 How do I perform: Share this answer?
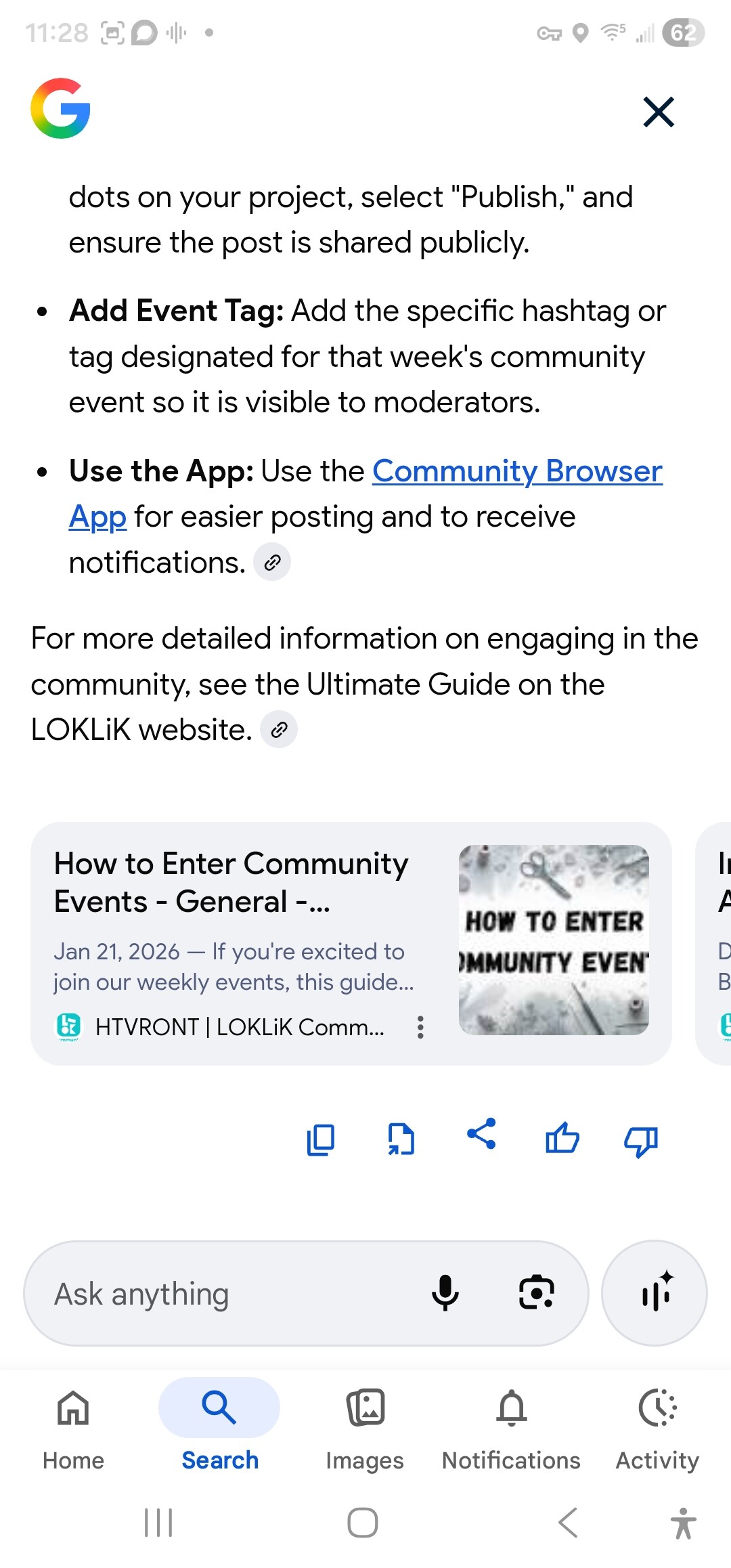tap(481, 1134)
